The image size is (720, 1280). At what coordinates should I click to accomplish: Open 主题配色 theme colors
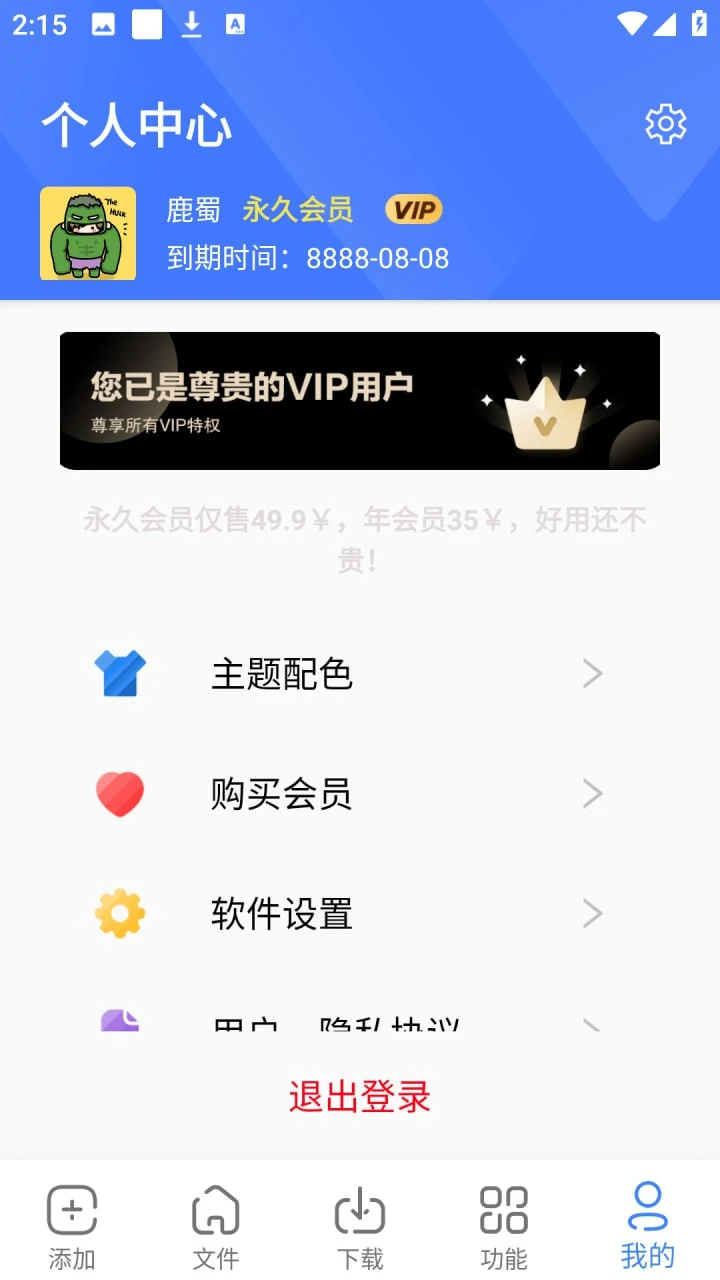tap(350, 674)
